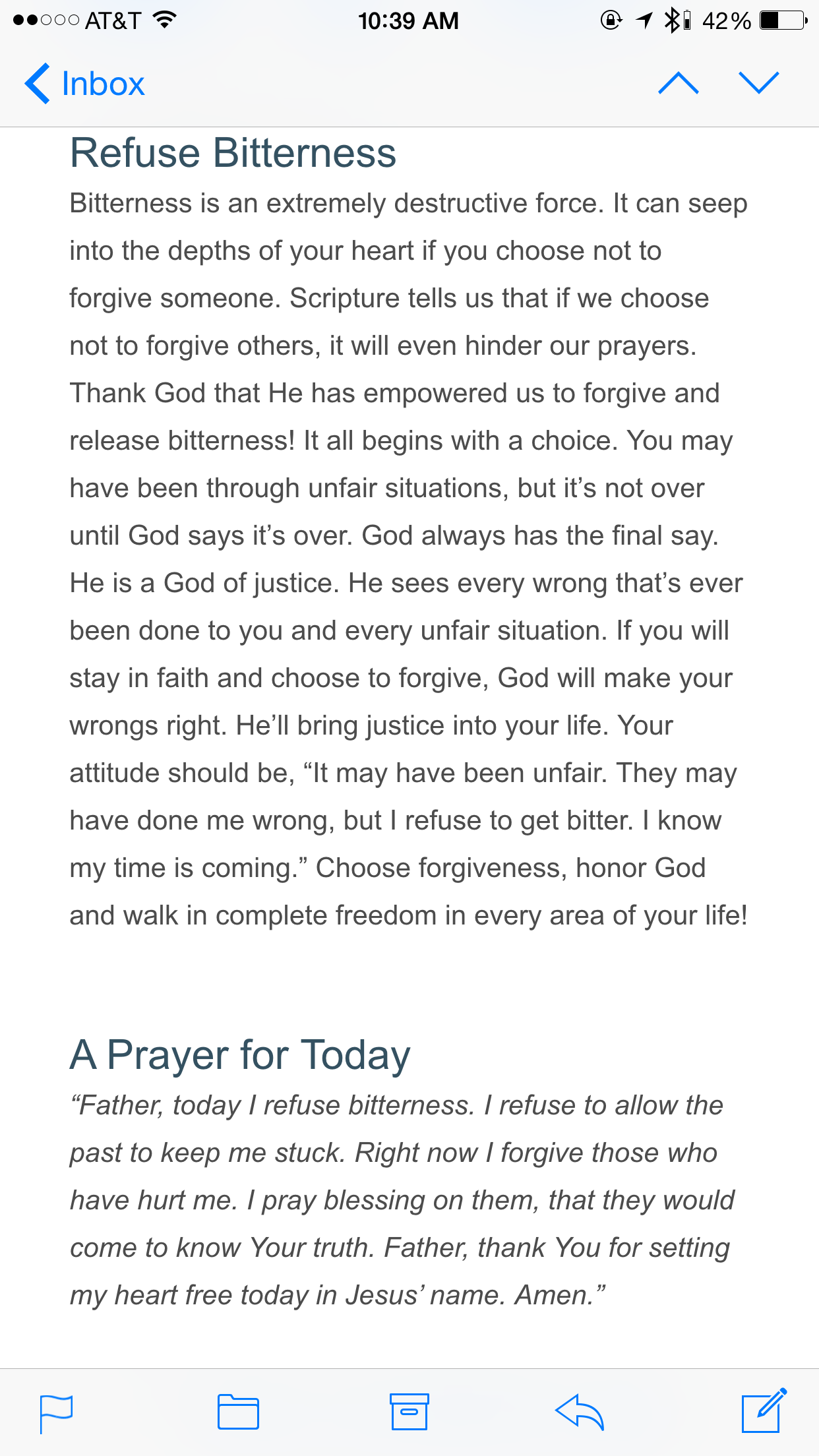This screenshot has width=819, height=1456.
Task: Move message to a folder
Action: (238, 1412)
